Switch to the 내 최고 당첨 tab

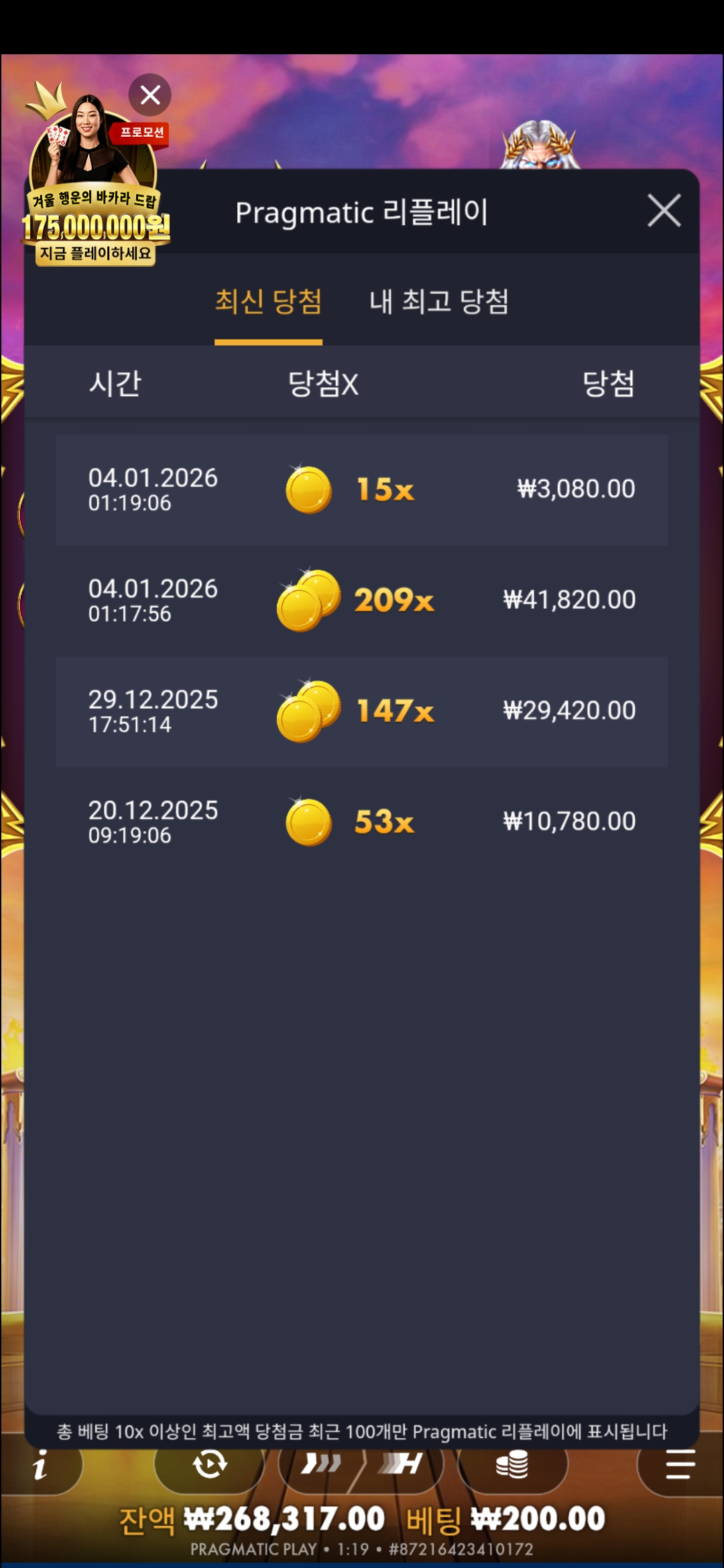[439, 302]
